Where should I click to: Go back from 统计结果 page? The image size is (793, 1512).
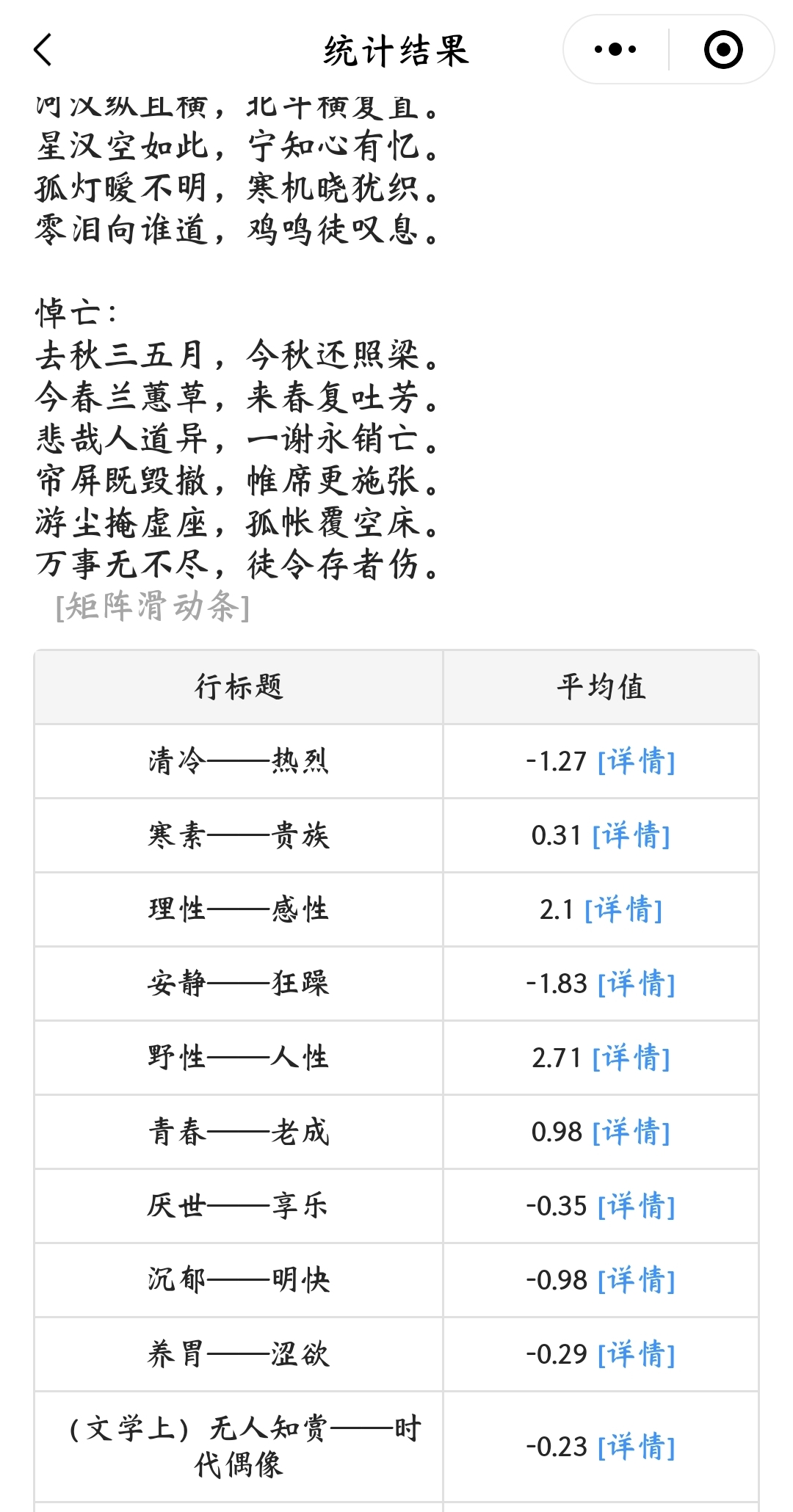[43, 50]
